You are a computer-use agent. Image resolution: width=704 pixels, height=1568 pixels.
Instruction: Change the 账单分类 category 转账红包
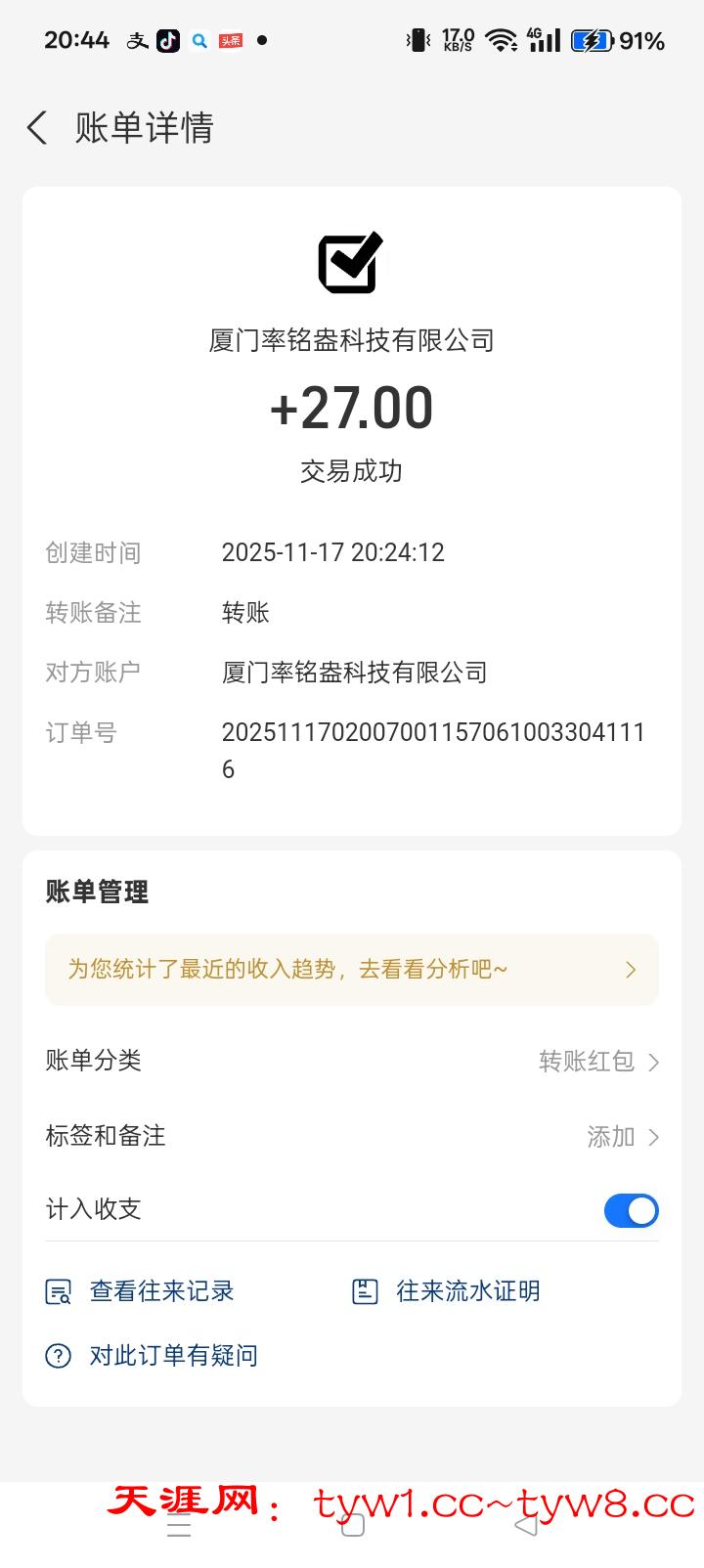tap(598, 1061)
